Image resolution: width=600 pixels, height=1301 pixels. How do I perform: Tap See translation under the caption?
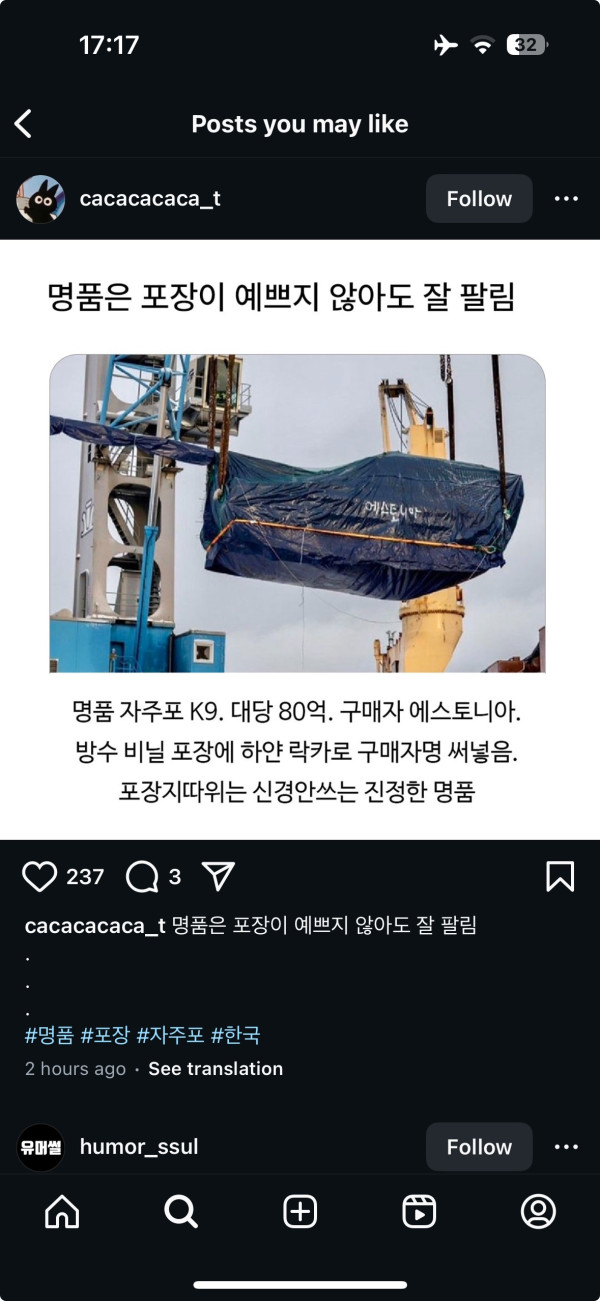[215, 1069]
